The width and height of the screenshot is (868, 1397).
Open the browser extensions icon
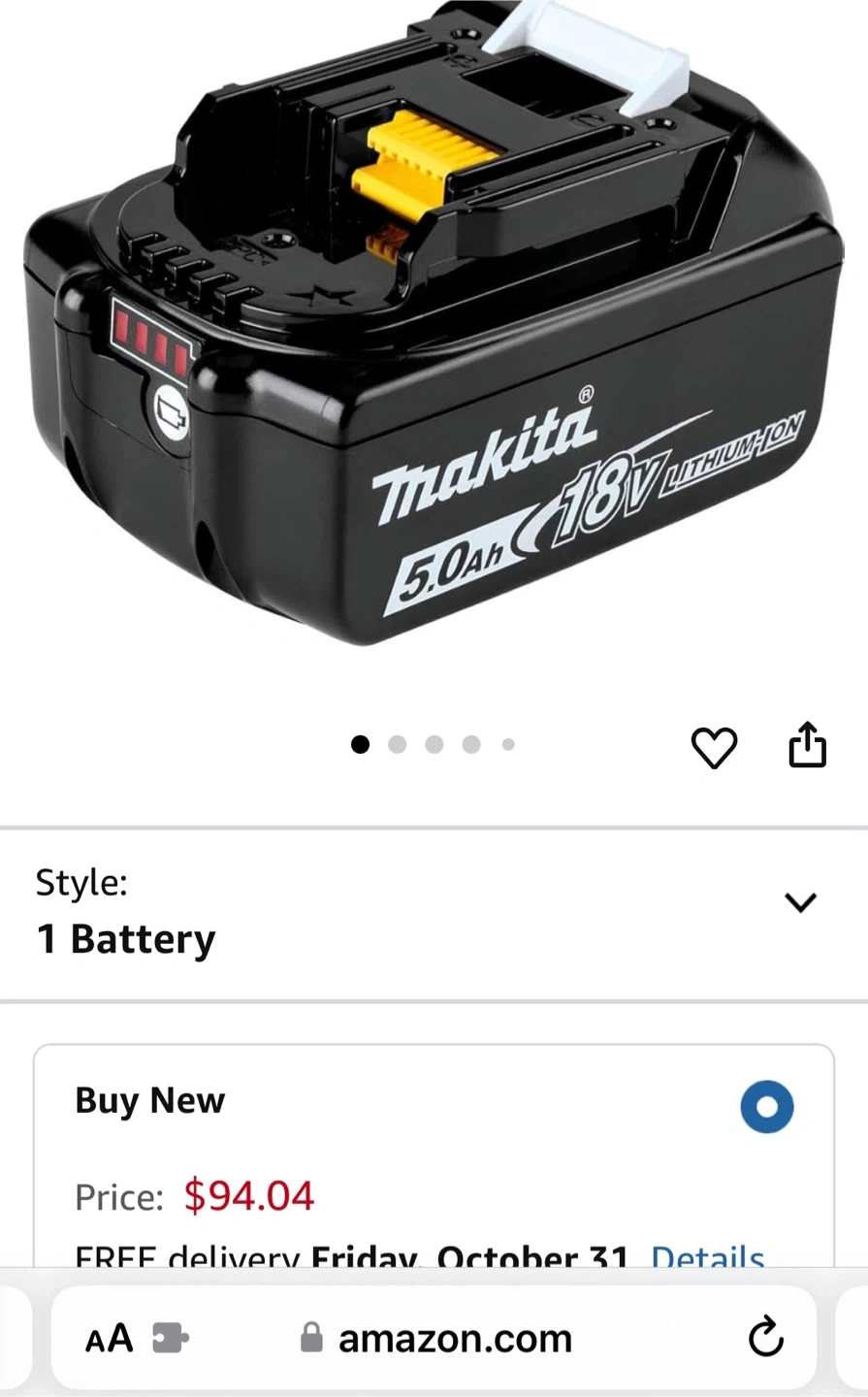pos(171,1340)
